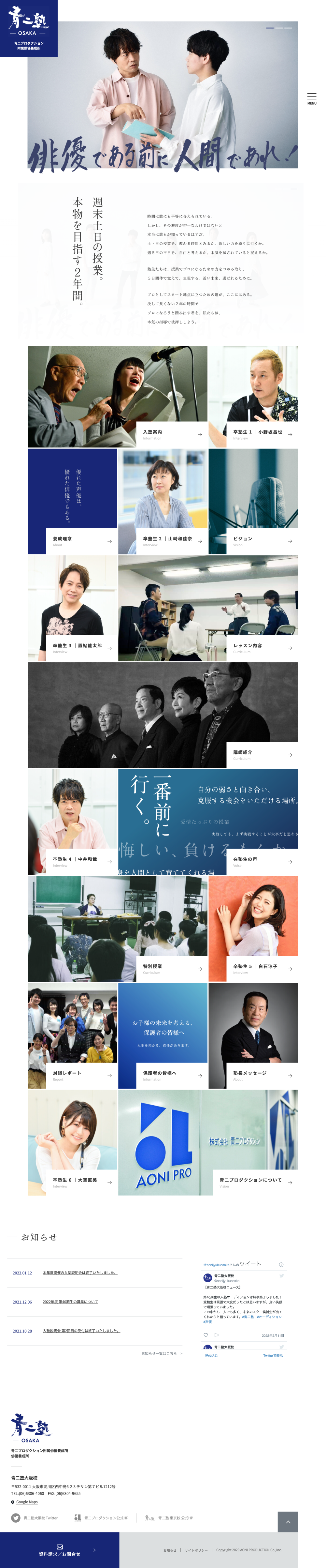Open the 2022.01.12 news item link
The width and height of the screenshot is (326, 1568).
[x=80, y=1273]
